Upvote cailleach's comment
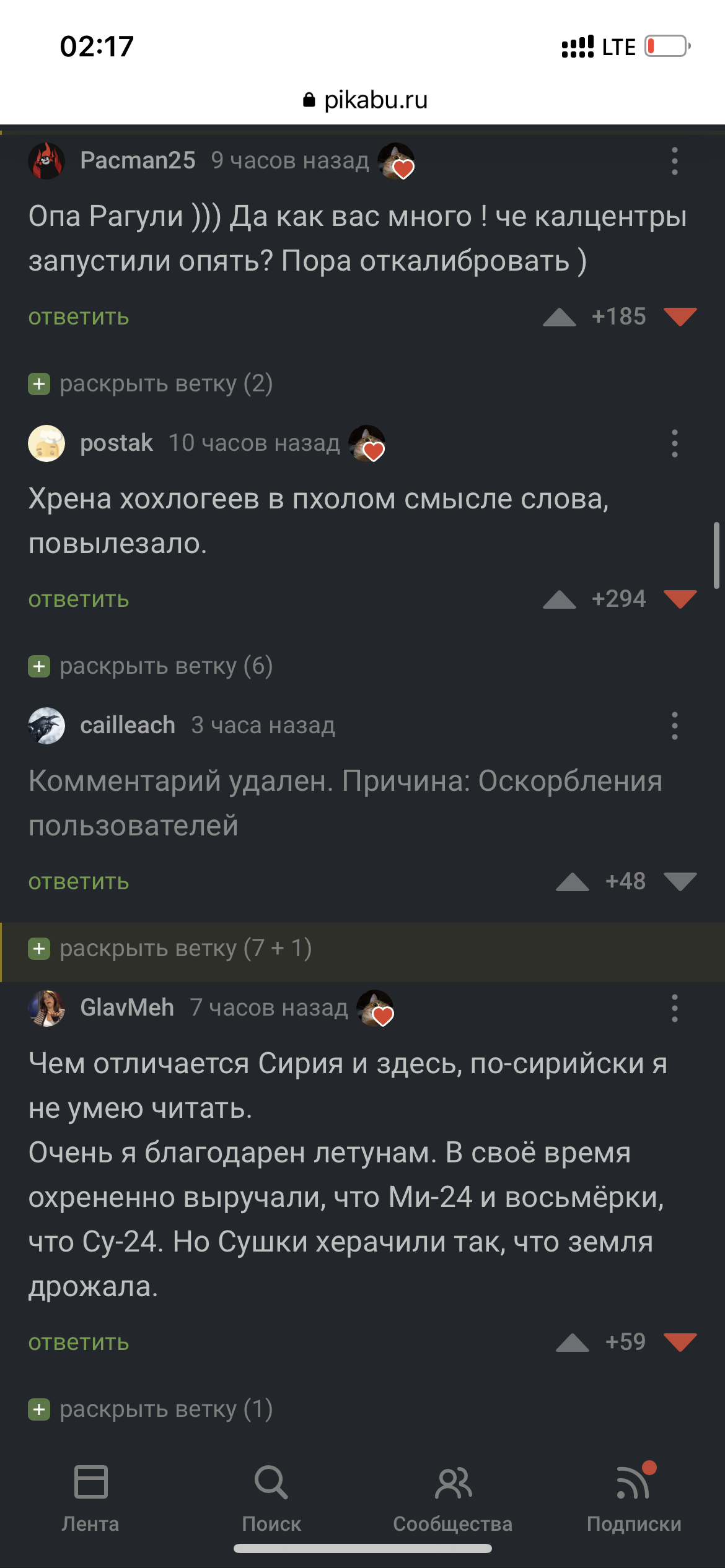Viewport: 725px width, 1568px height. pyautogui.click(x=572, y=882)
